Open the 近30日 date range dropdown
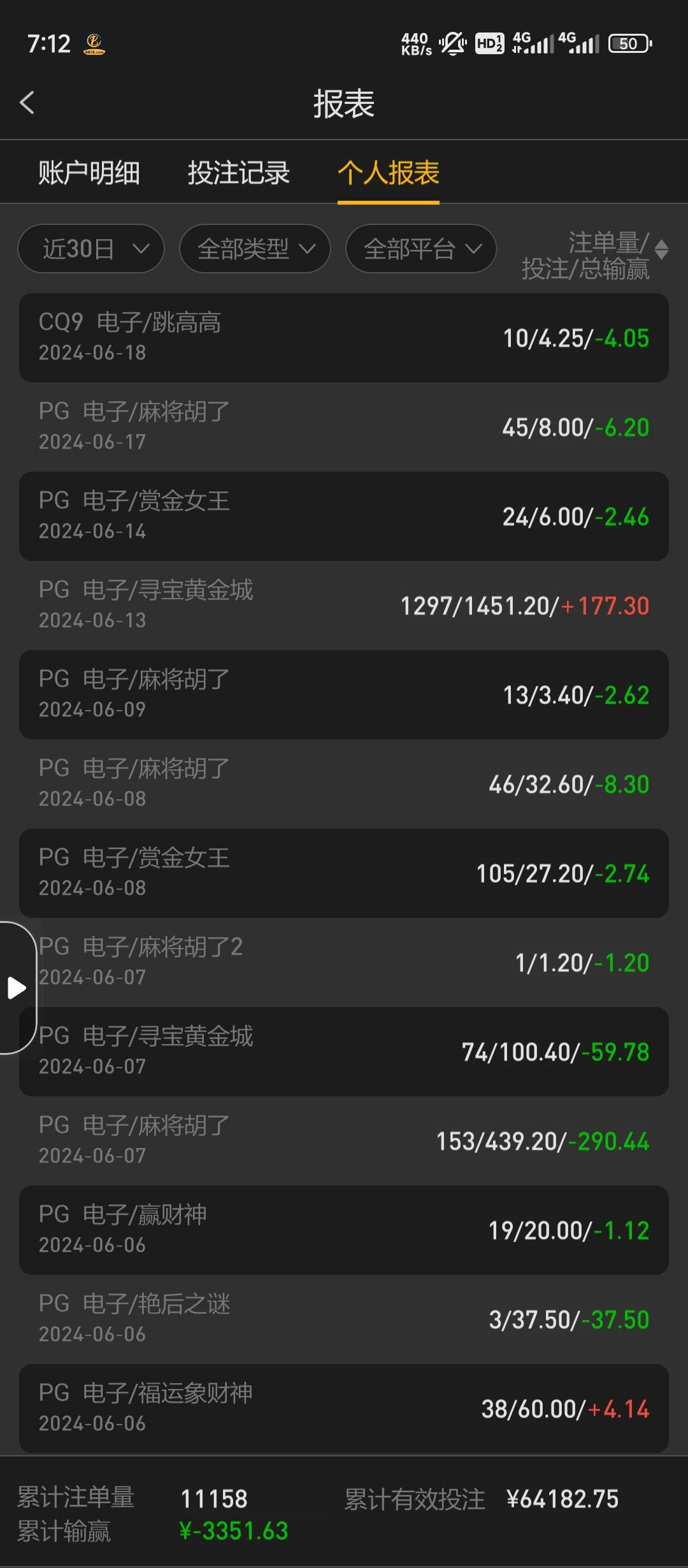This screenshot has height=1568, width=688. 91,249
